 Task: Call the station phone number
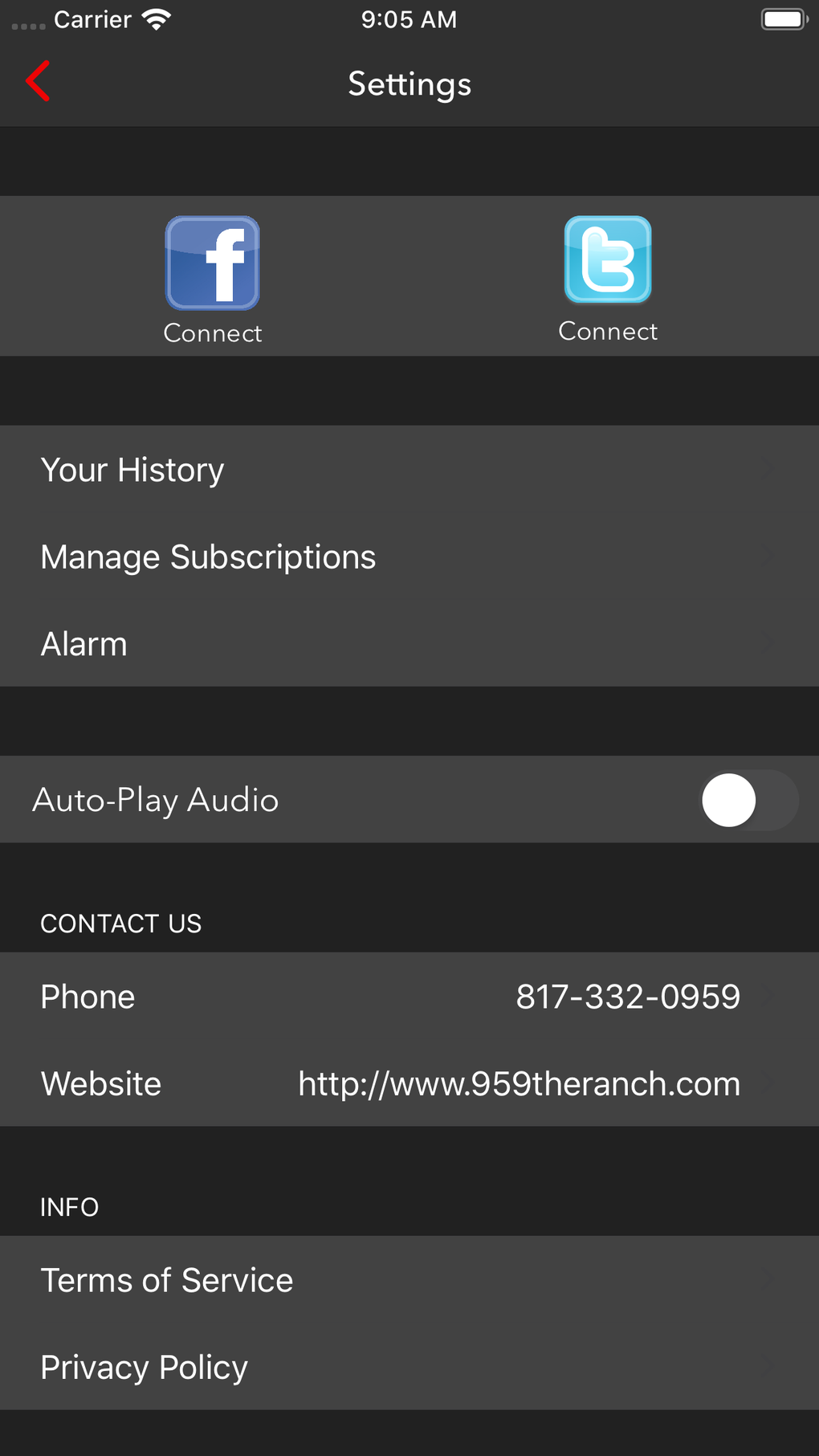point(409,997)
